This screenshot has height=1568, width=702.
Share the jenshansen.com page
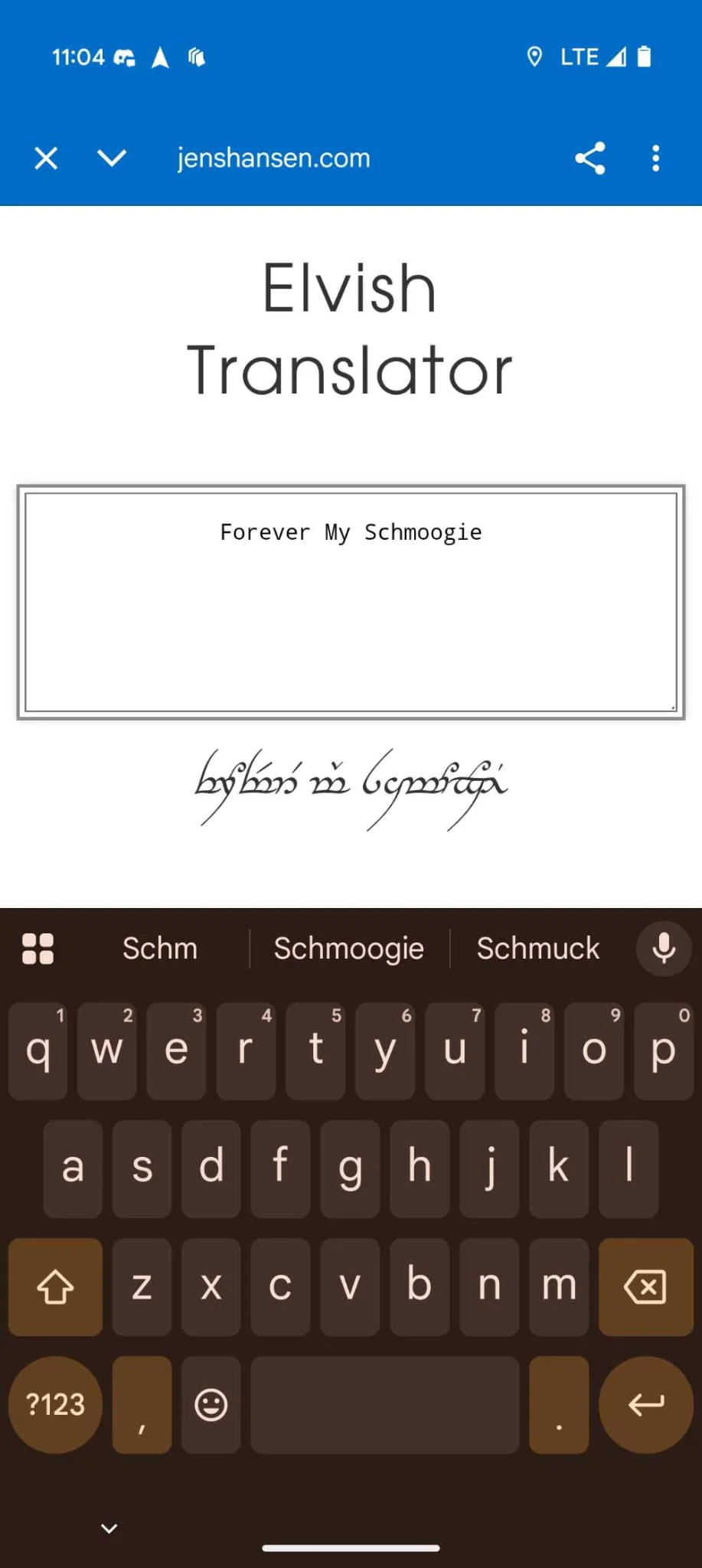pos(590,158)
